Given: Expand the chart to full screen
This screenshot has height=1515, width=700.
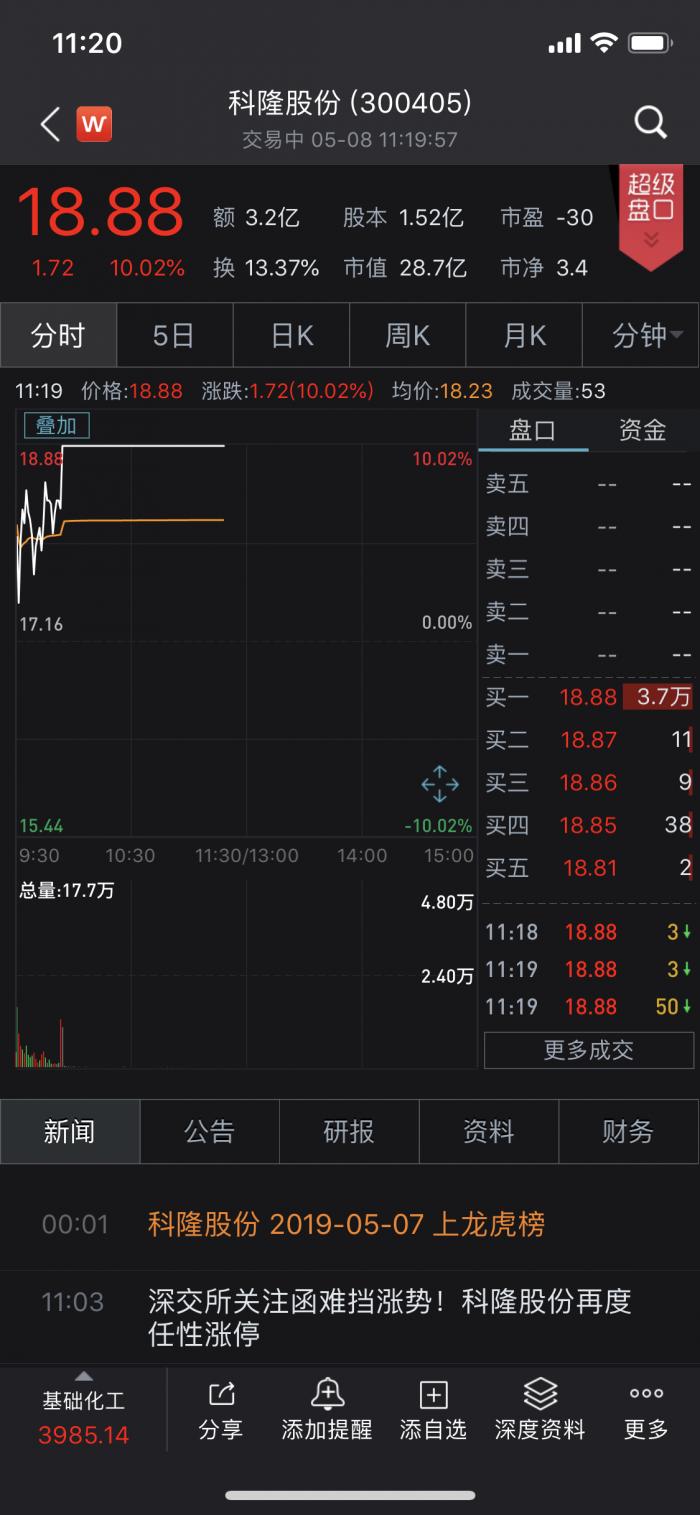Looking at the screenshot, I should [440, 784].
